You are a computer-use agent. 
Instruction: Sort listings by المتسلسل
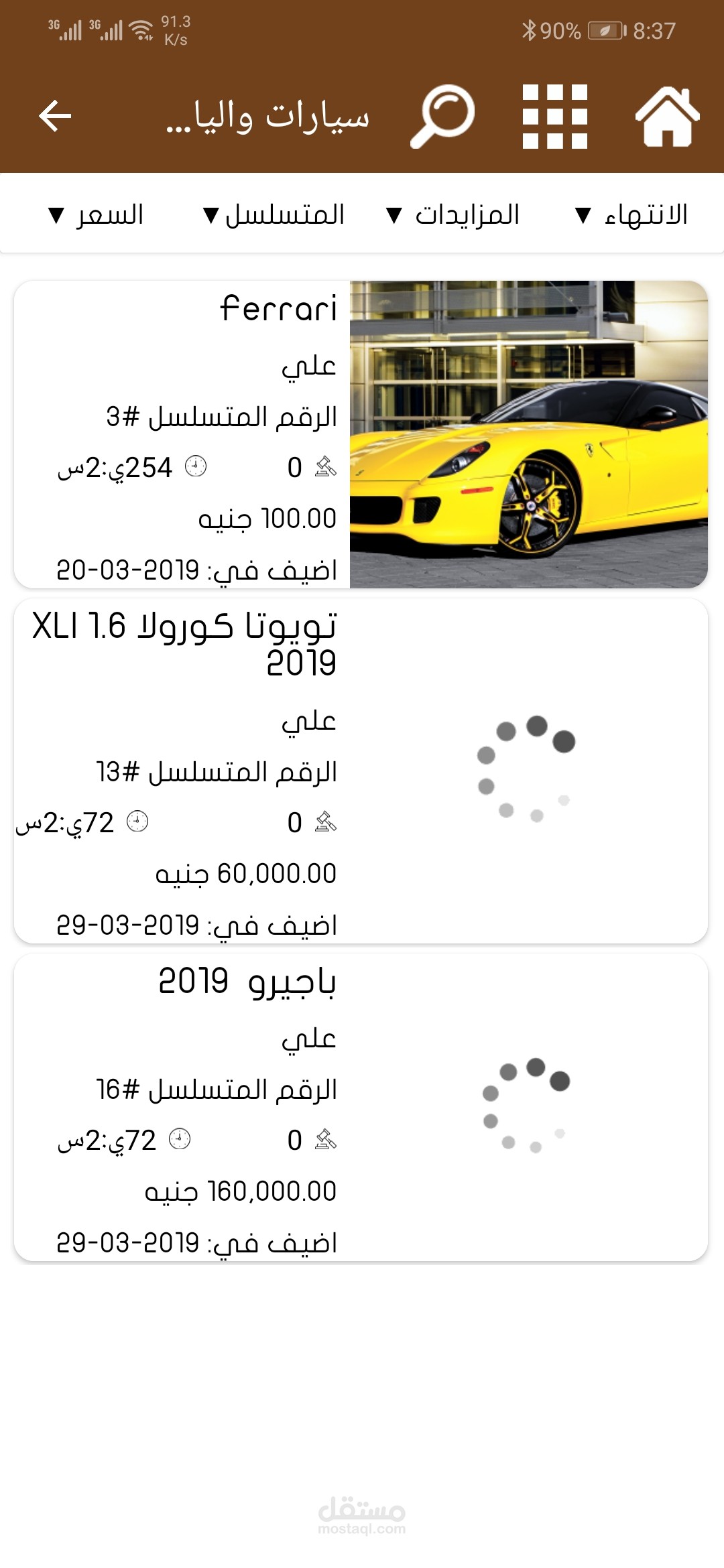(x=274, y=215)
